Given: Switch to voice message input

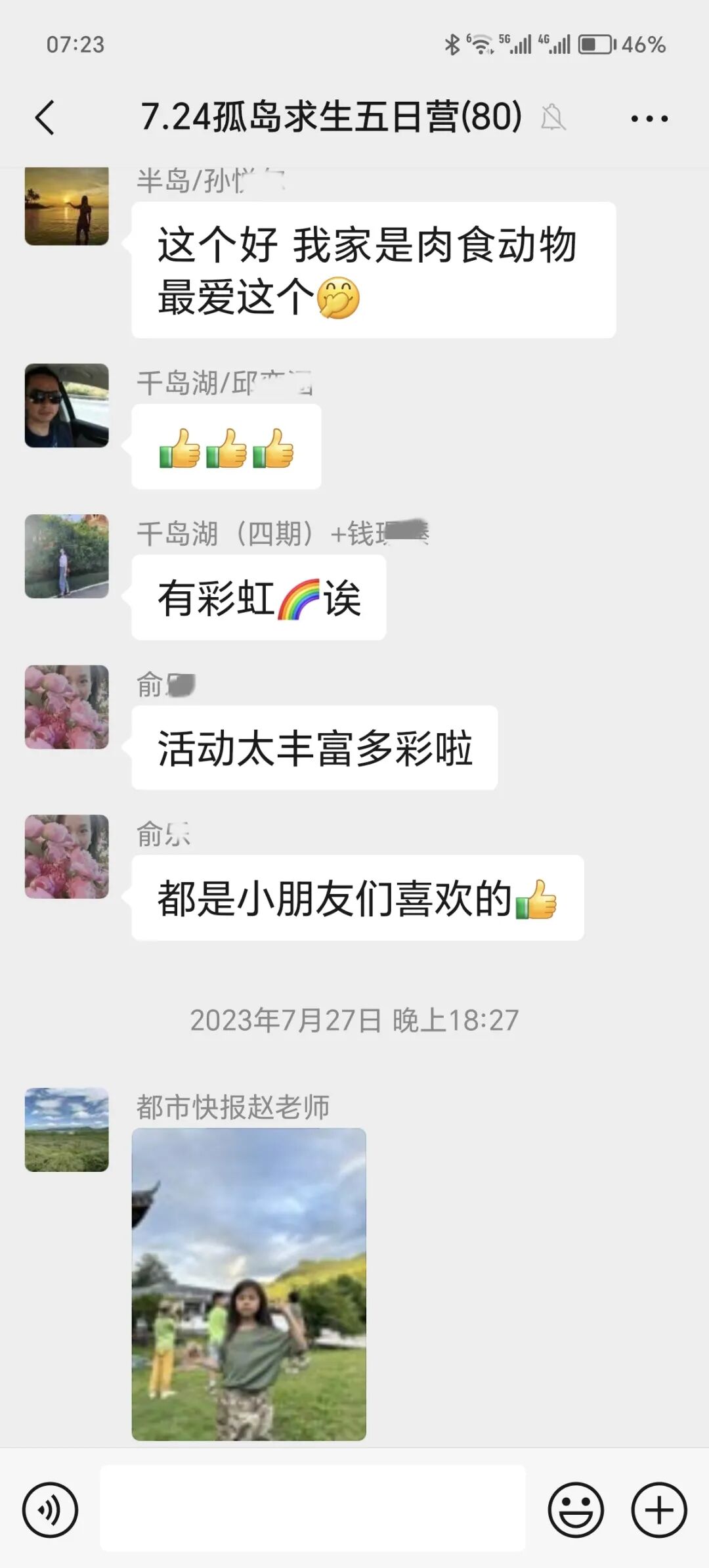Looking at the screenshot, I should point(51,1510).
